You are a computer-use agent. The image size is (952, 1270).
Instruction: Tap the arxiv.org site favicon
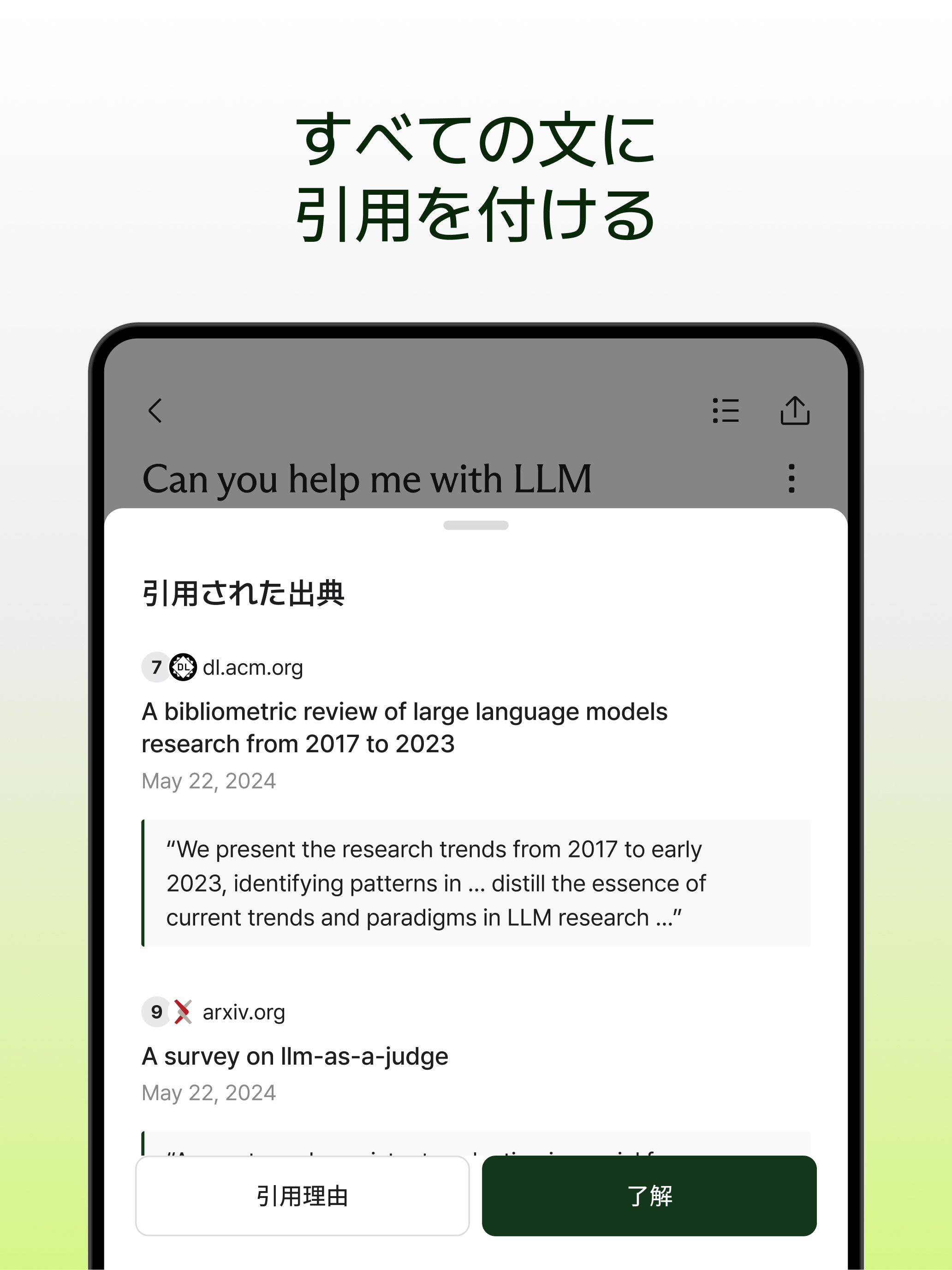tap(184, 1012)
